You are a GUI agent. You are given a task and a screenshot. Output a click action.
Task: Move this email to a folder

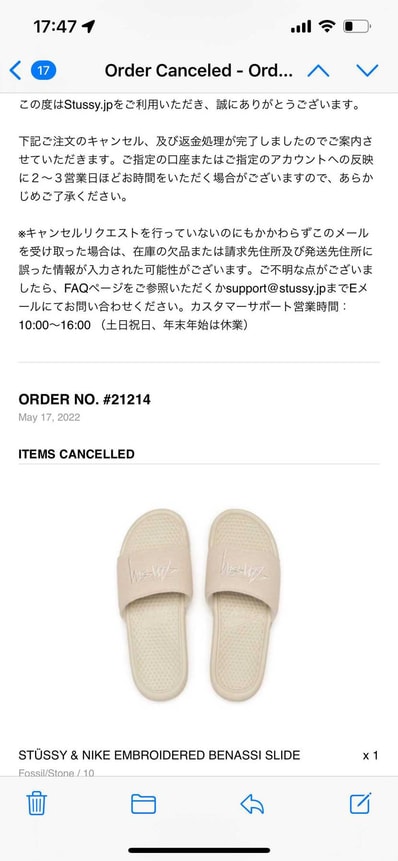143,804
